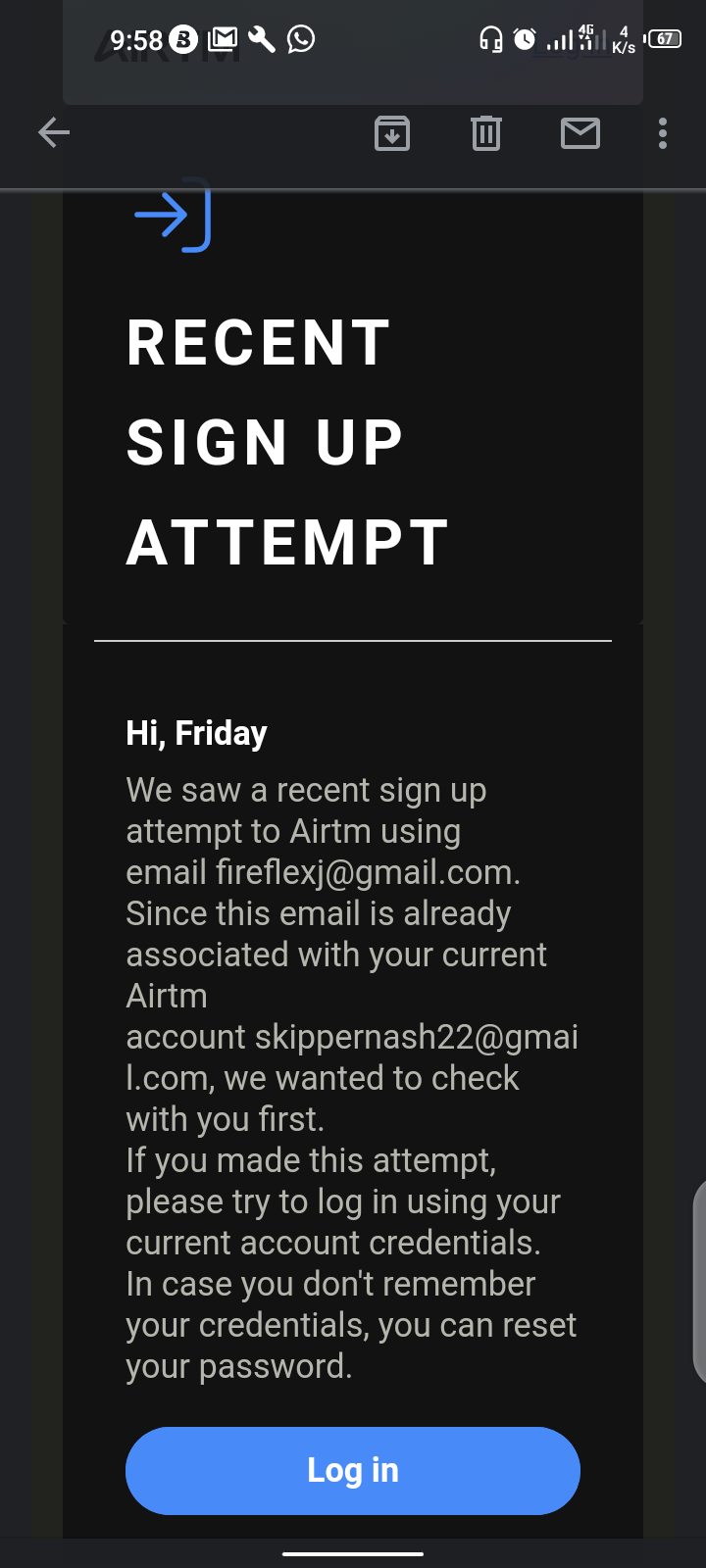Open the more options overflow menu

[663, 133]
